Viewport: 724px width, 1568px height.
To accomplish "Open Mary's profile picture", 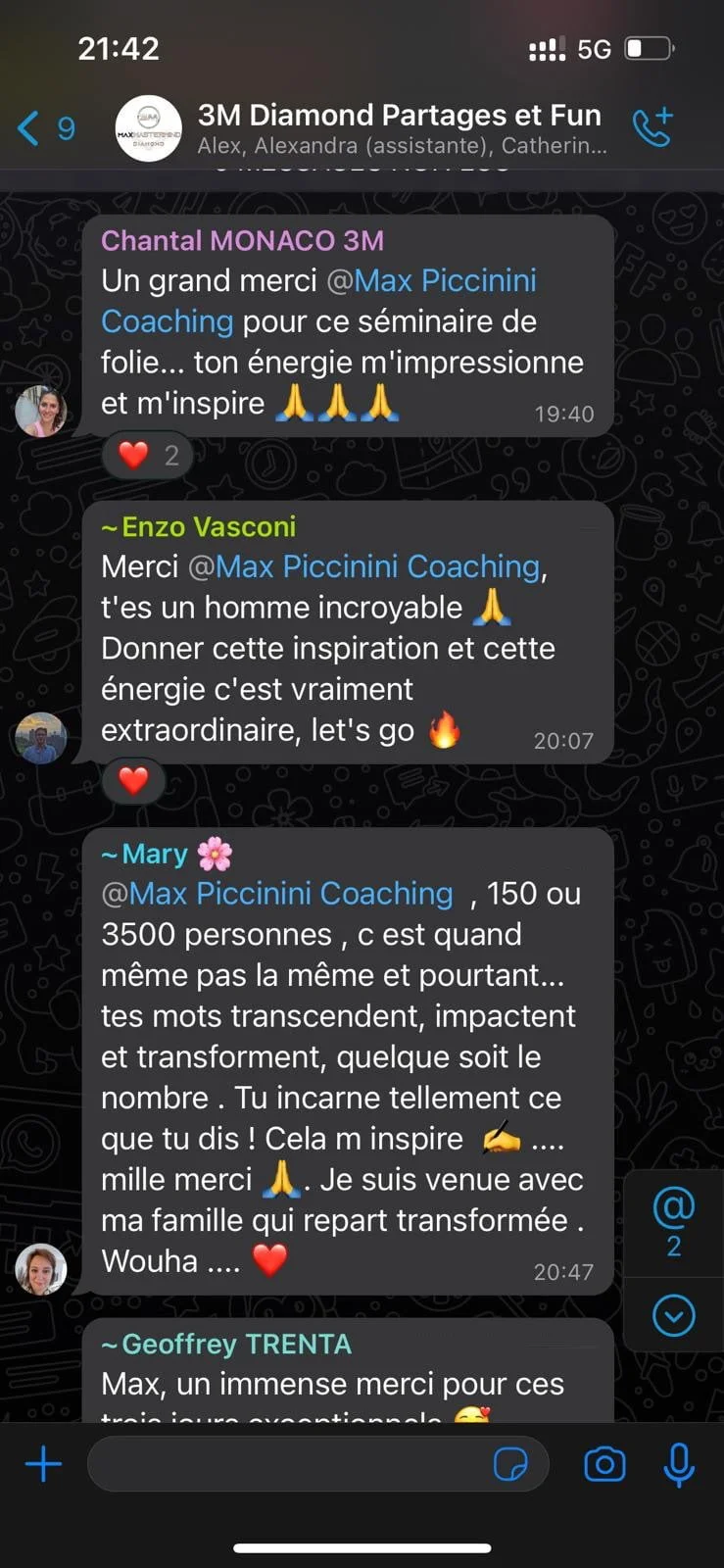I will click(x=41, y=1269).
